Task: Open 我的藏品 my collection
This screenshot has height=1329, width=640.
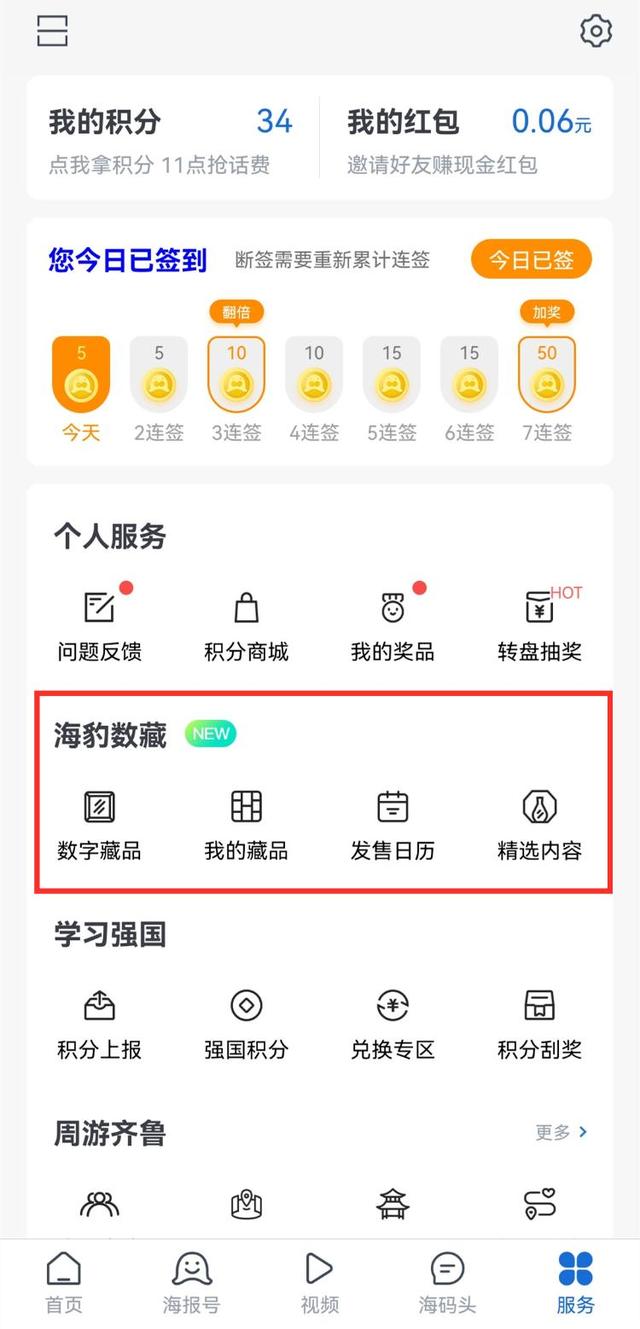Action: (x=246, y=825)
